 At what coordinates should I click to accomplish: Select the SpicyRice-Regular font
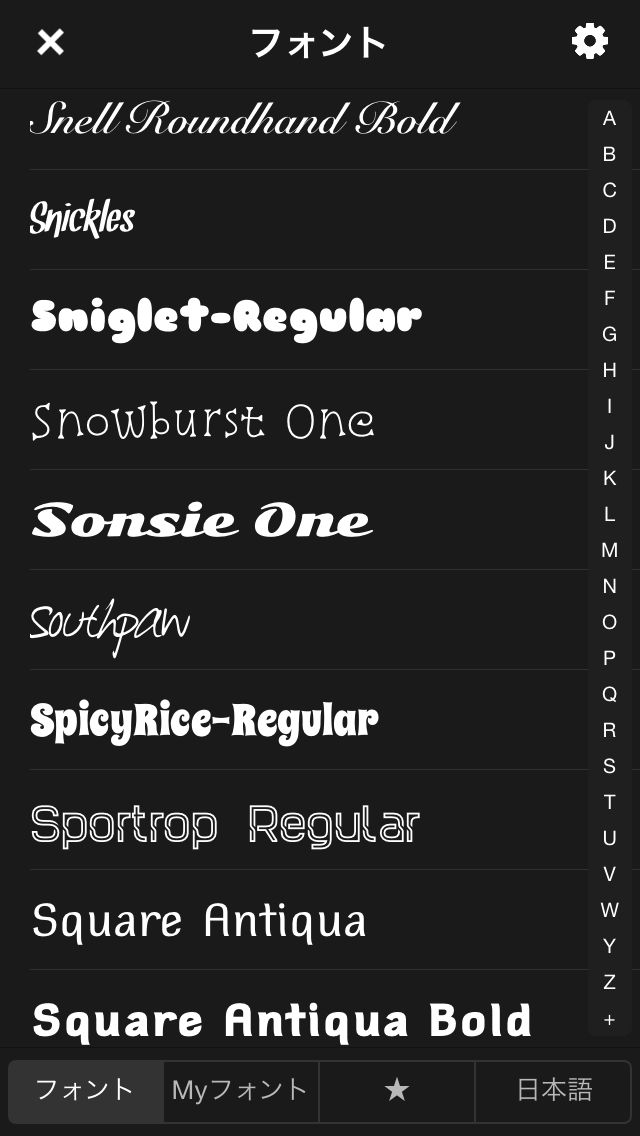point(204,721)
